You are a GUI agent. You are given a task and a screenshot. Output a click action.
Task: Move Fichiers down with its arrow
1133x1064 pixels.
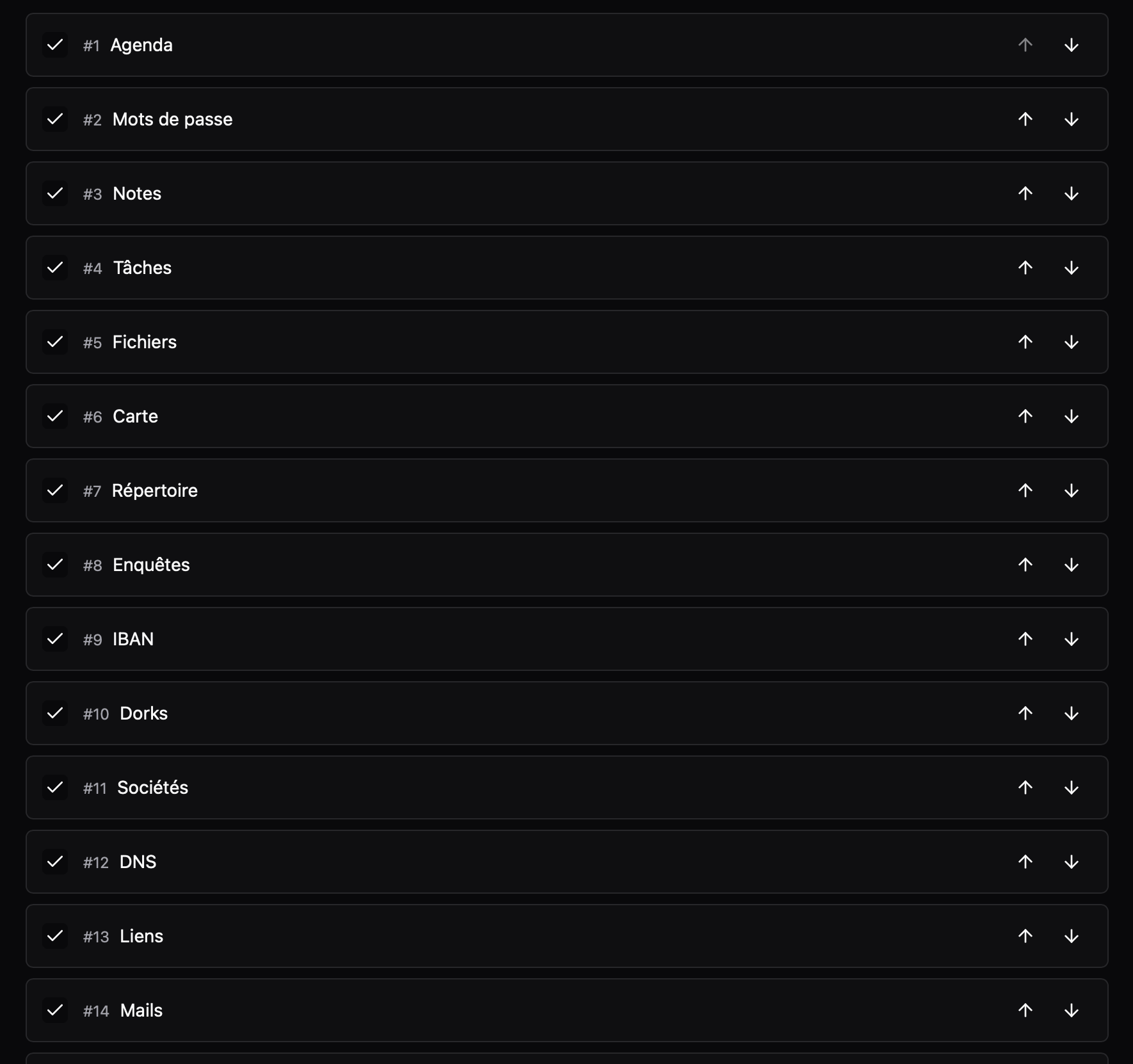(x=1072, y=342)
